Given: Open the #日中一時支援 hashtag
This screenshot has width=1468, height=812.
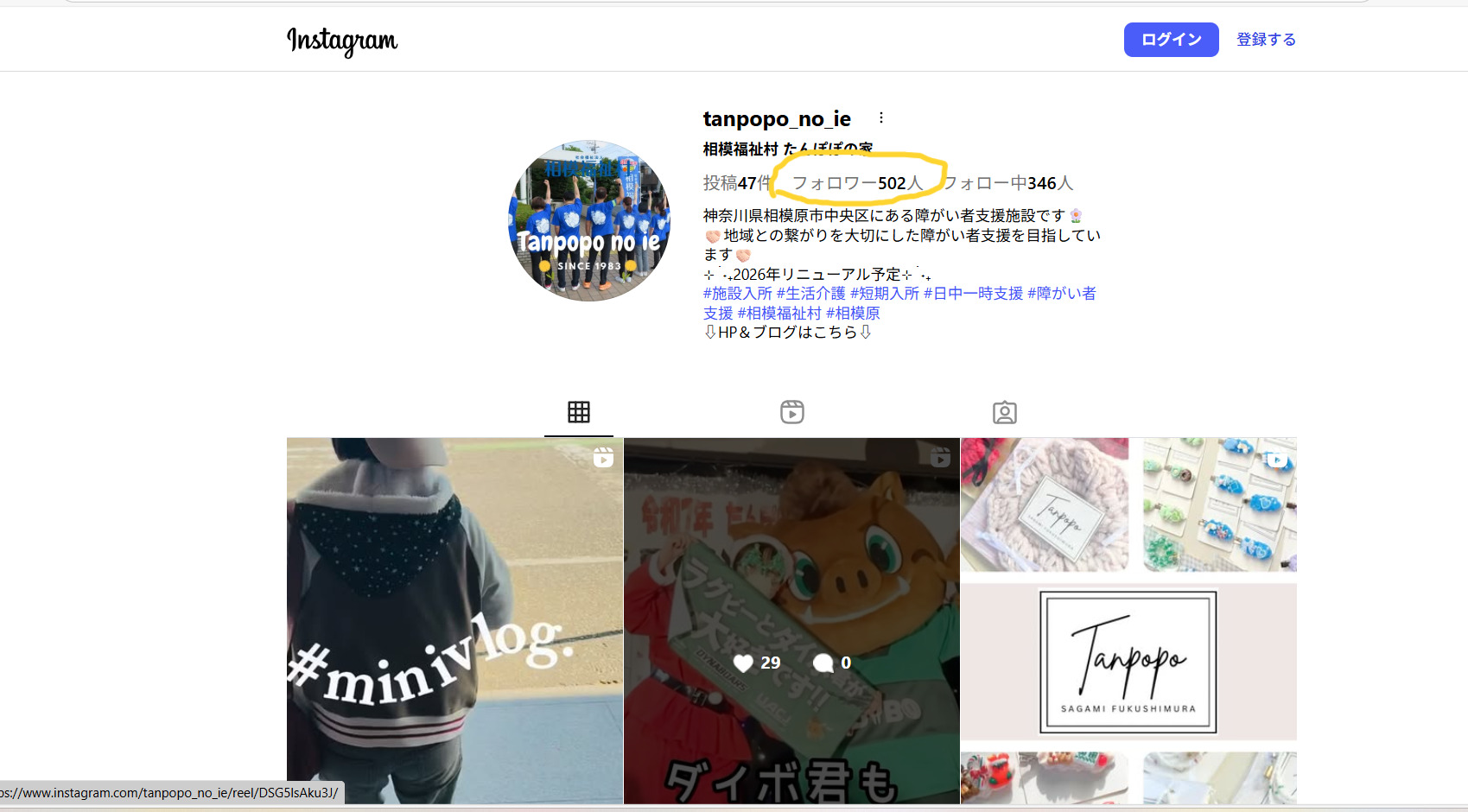Looking at the screenshot, I should click(x=973, y=294).
